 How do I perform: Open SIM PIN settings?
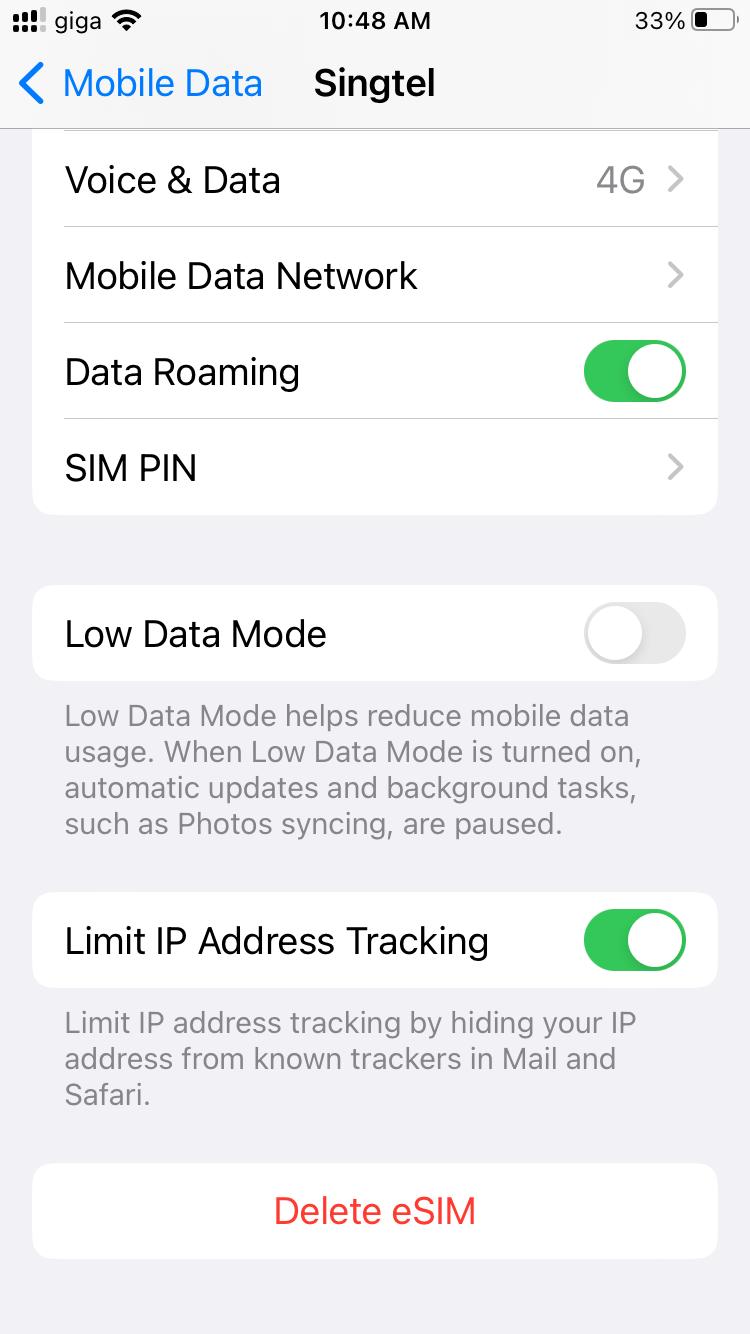375,468
